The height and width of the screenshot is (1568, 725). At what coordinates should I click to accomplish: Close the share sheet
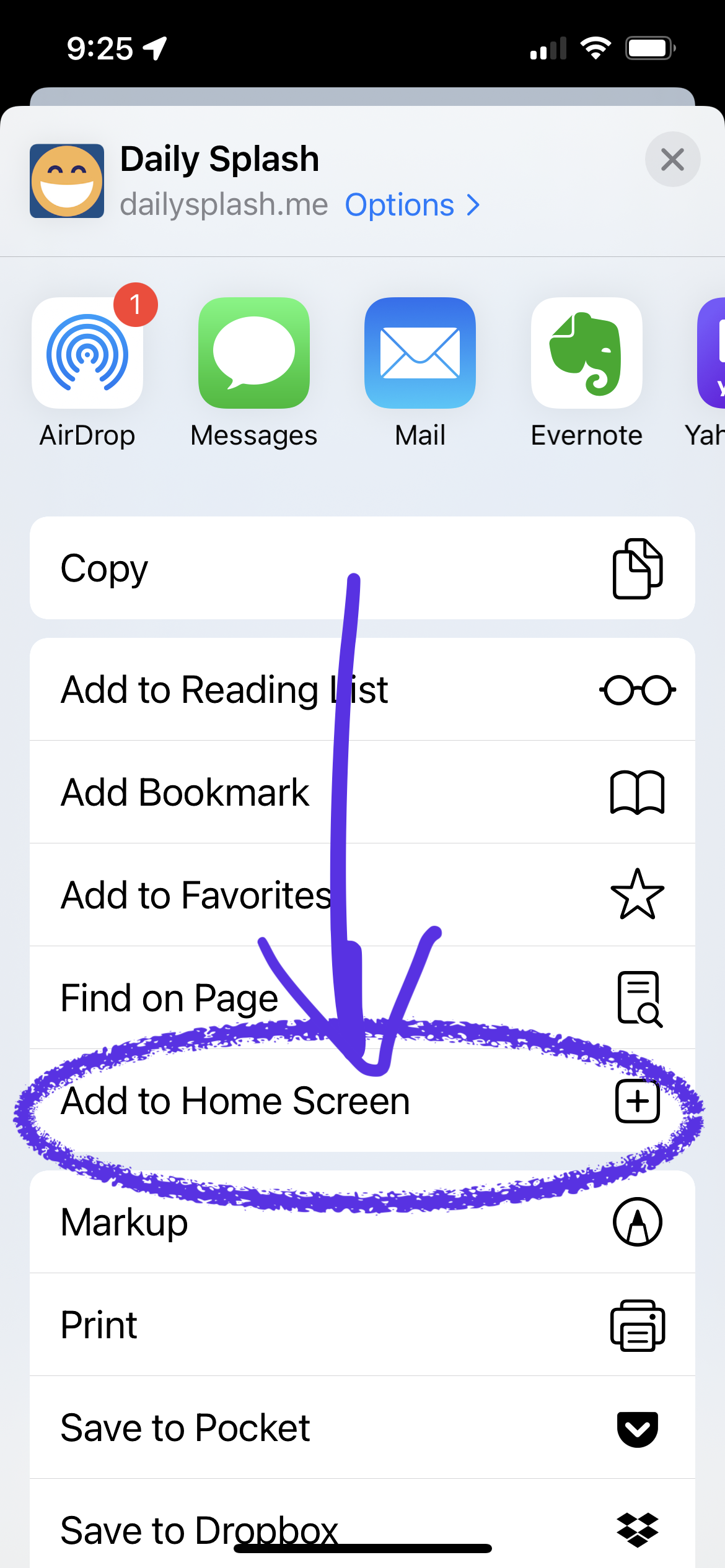tap(672, 160)
